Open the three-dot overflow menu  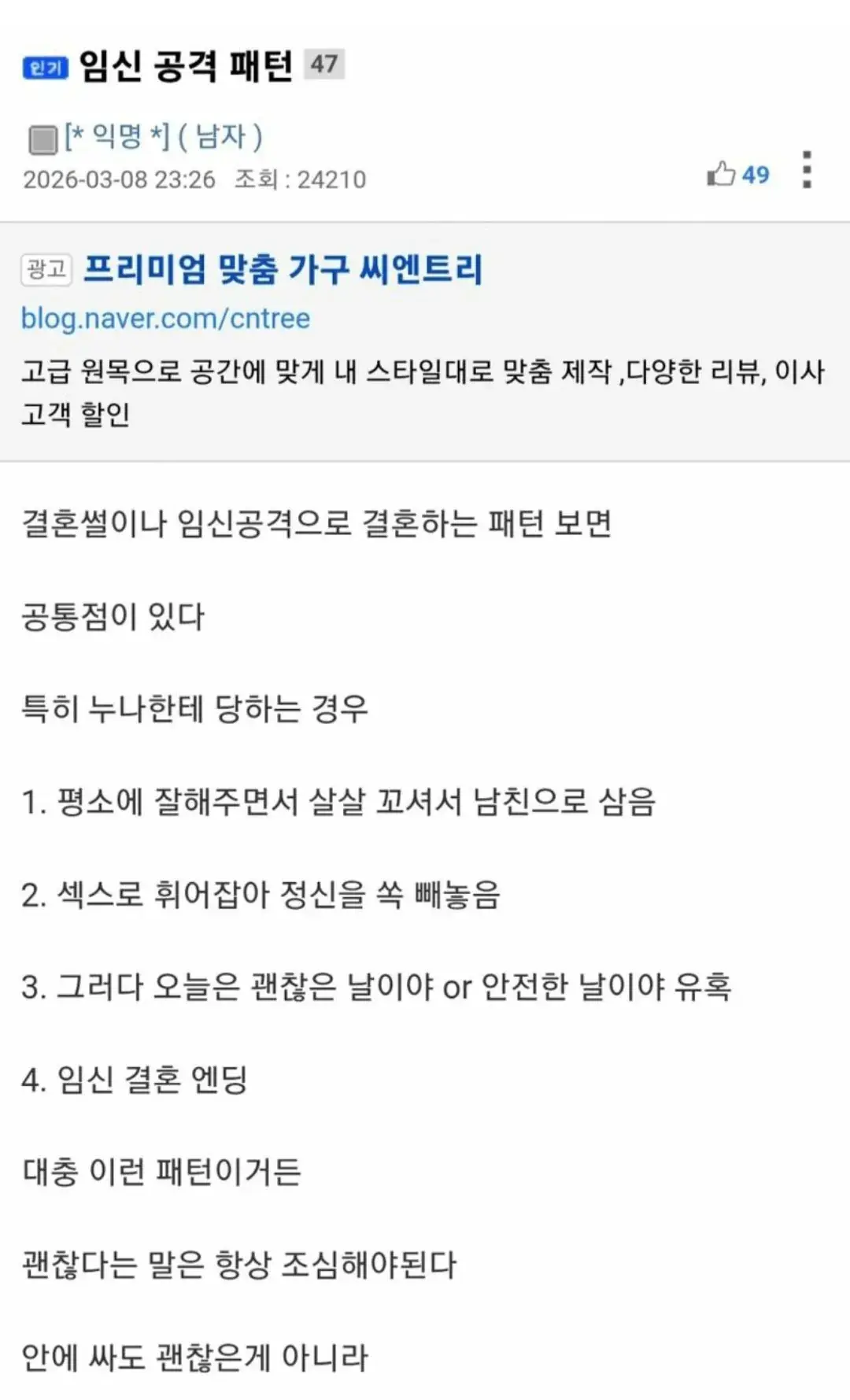807,170
